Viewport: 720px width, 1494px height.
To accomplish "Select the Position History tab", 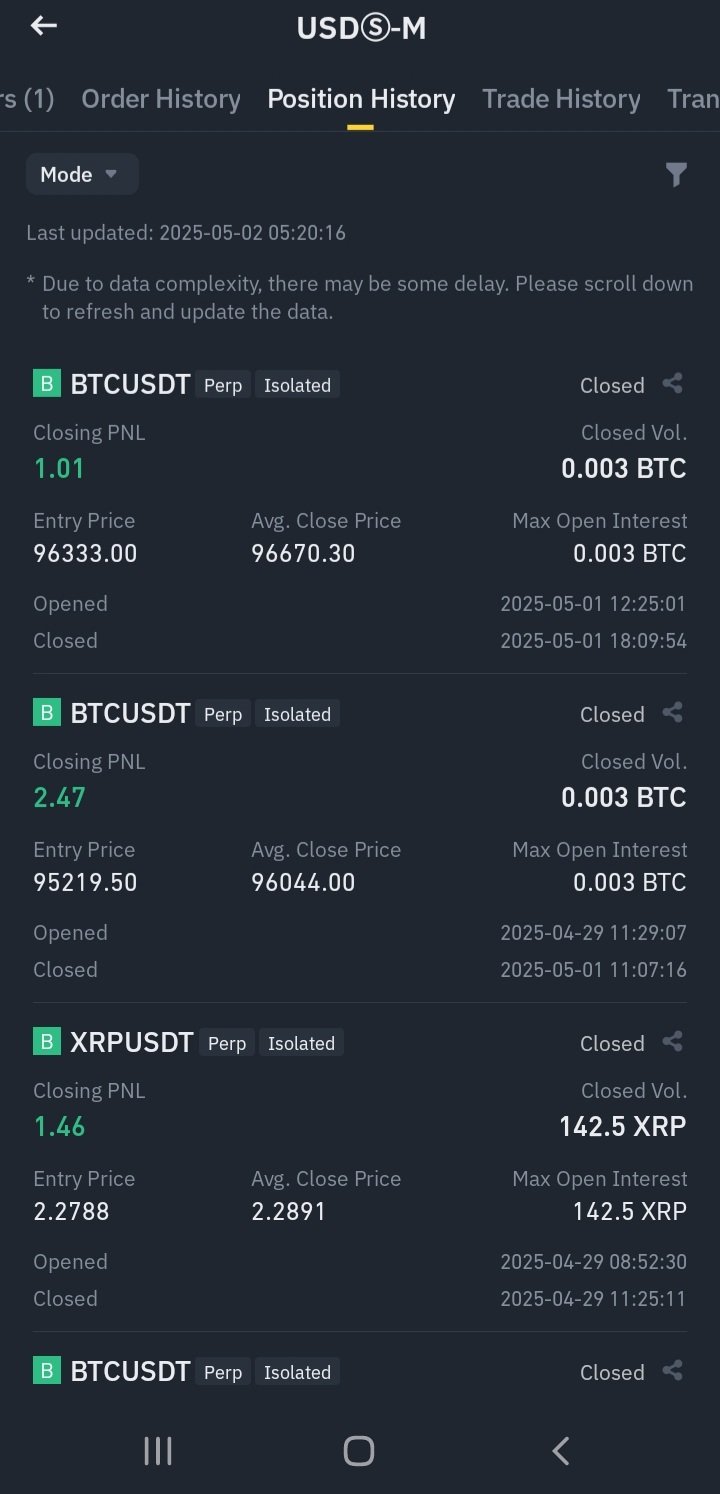I will 361,99.
